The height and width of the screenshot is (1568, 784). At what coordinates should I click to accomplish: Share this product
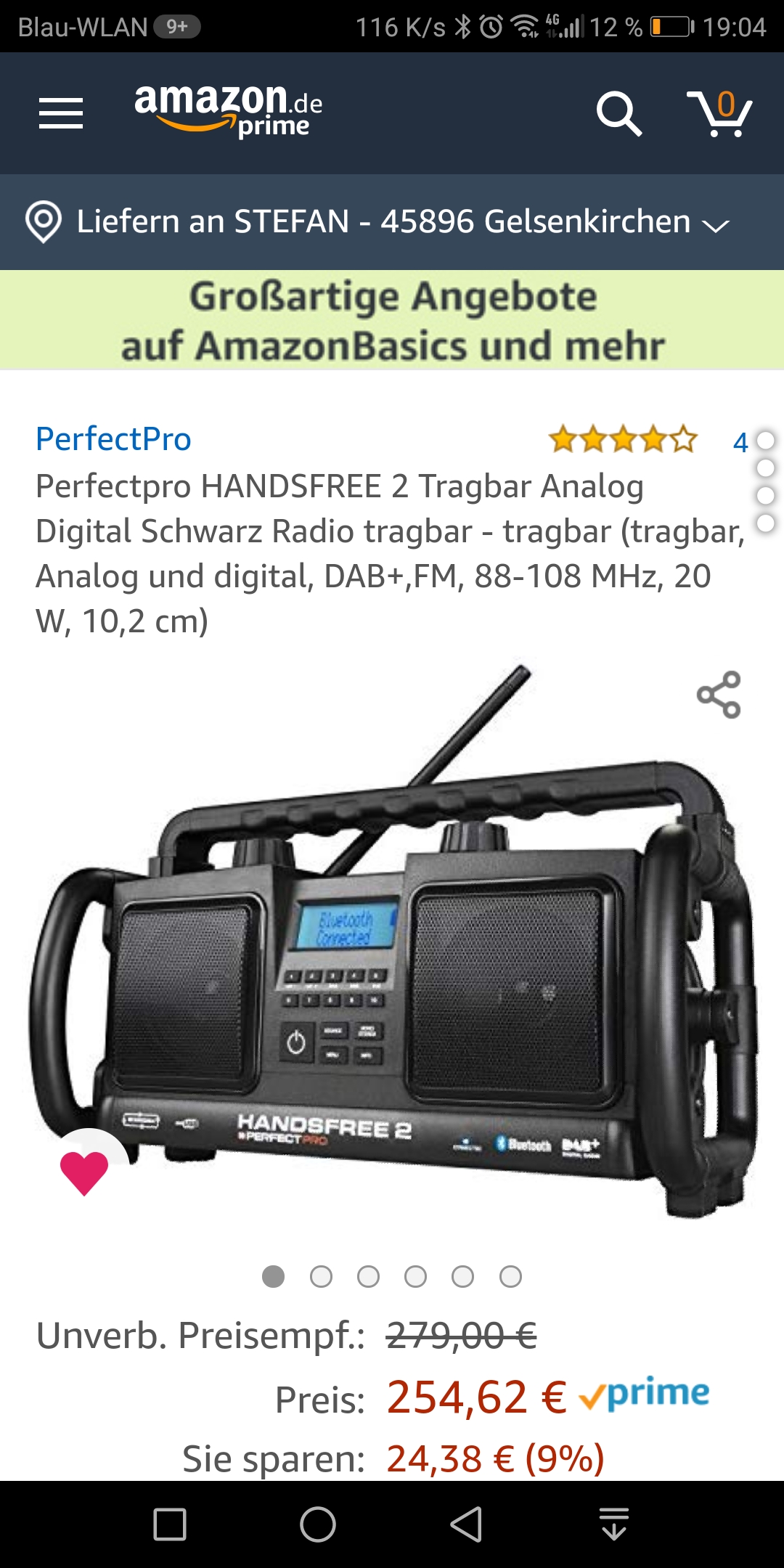click(x=719, y=695)
